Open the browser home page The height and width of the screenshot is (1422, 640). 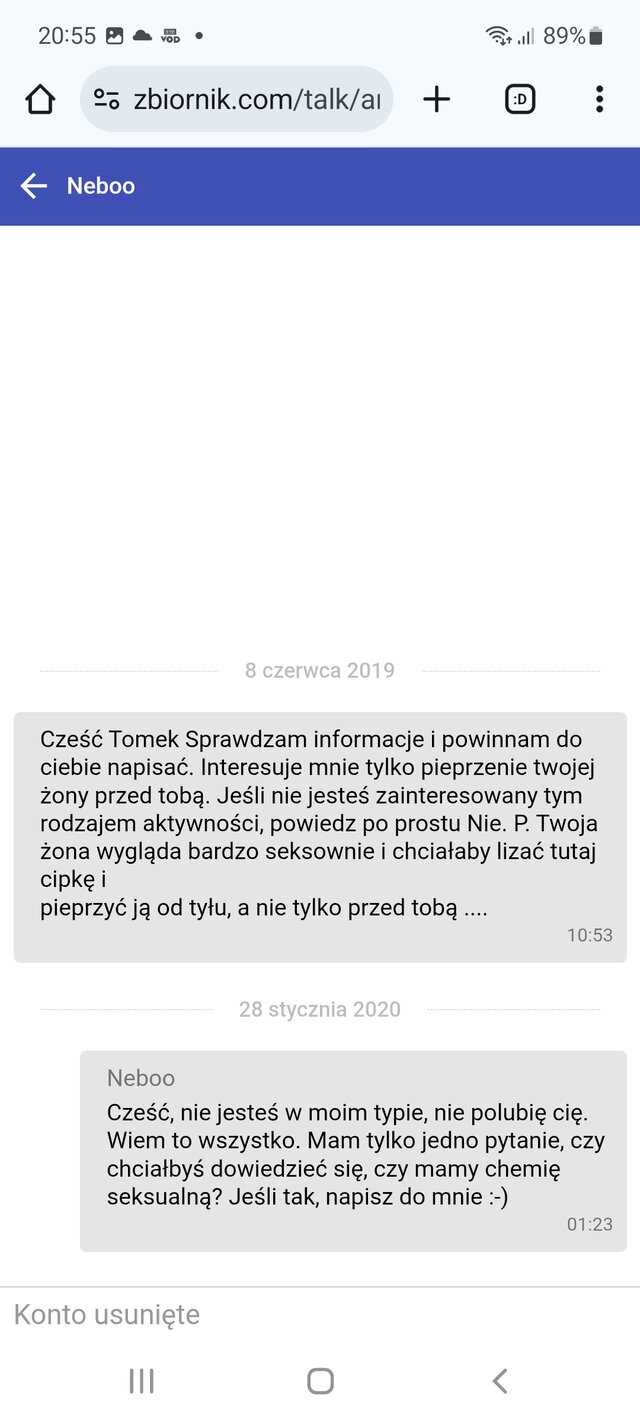pyautogui.click(x=40, y=99)
